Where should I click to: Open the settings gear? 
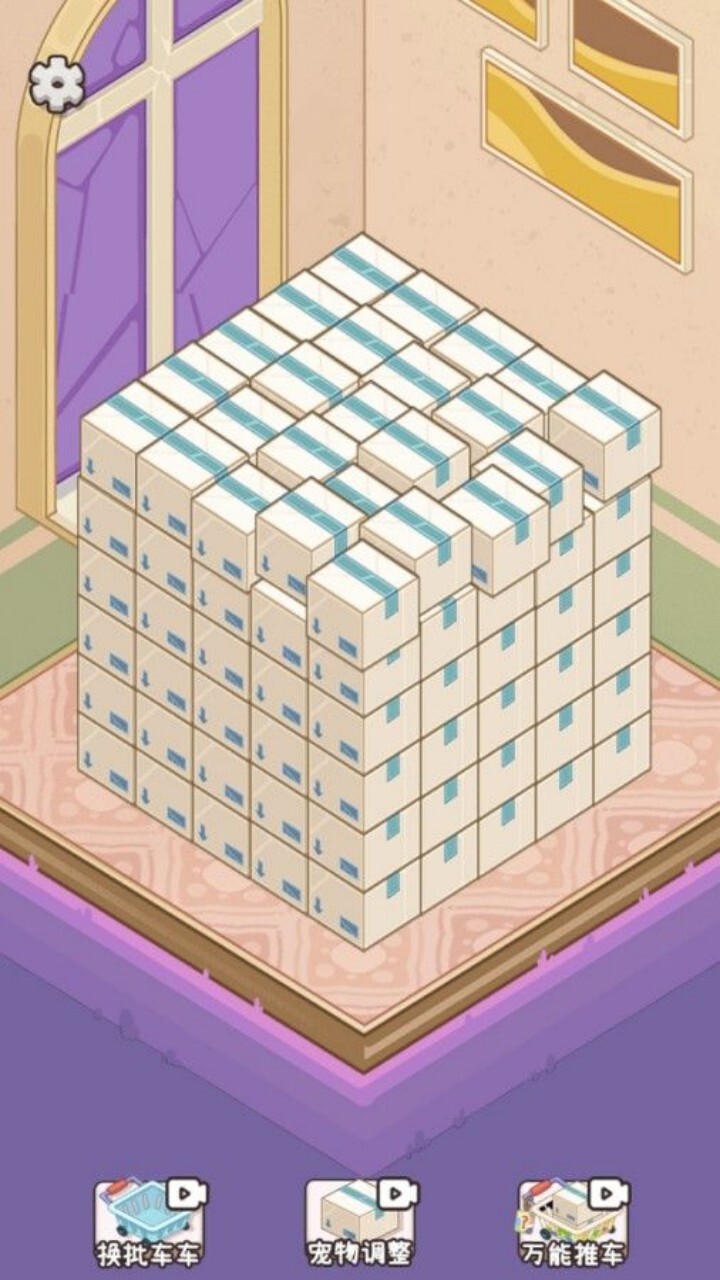[x=57, y=84]
